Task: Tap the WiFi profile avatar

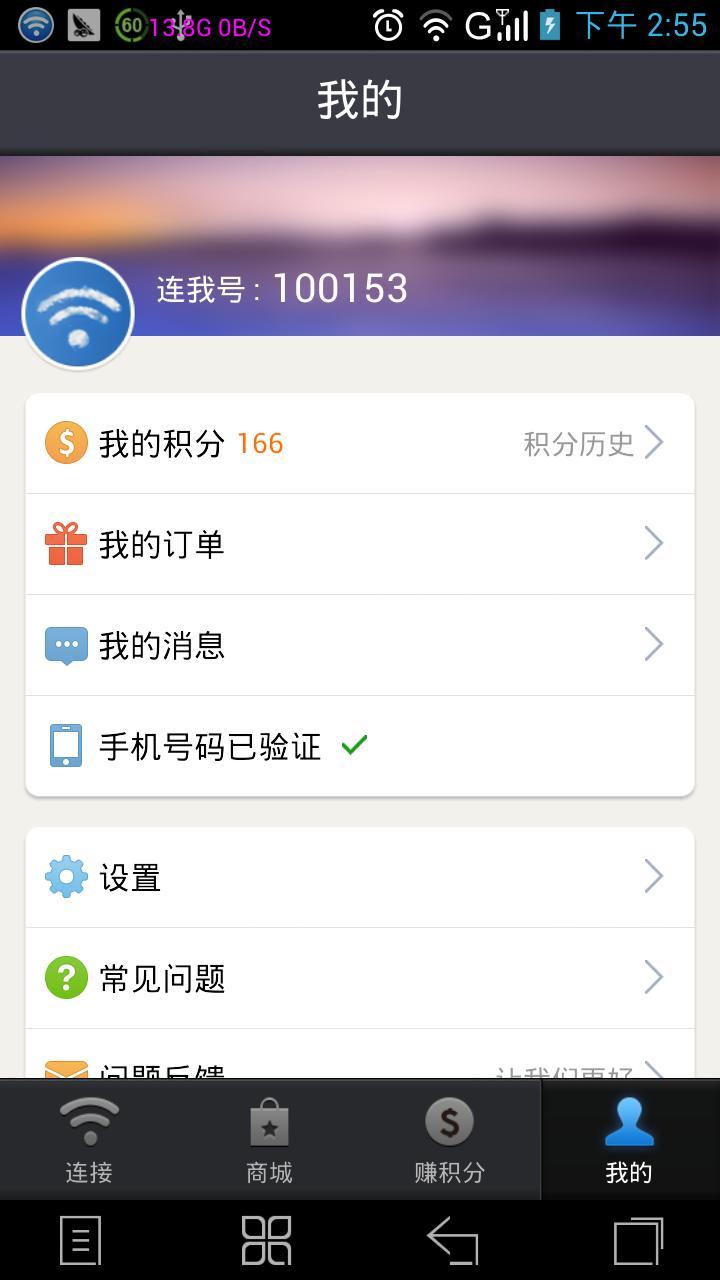Action: coord(78,314)
